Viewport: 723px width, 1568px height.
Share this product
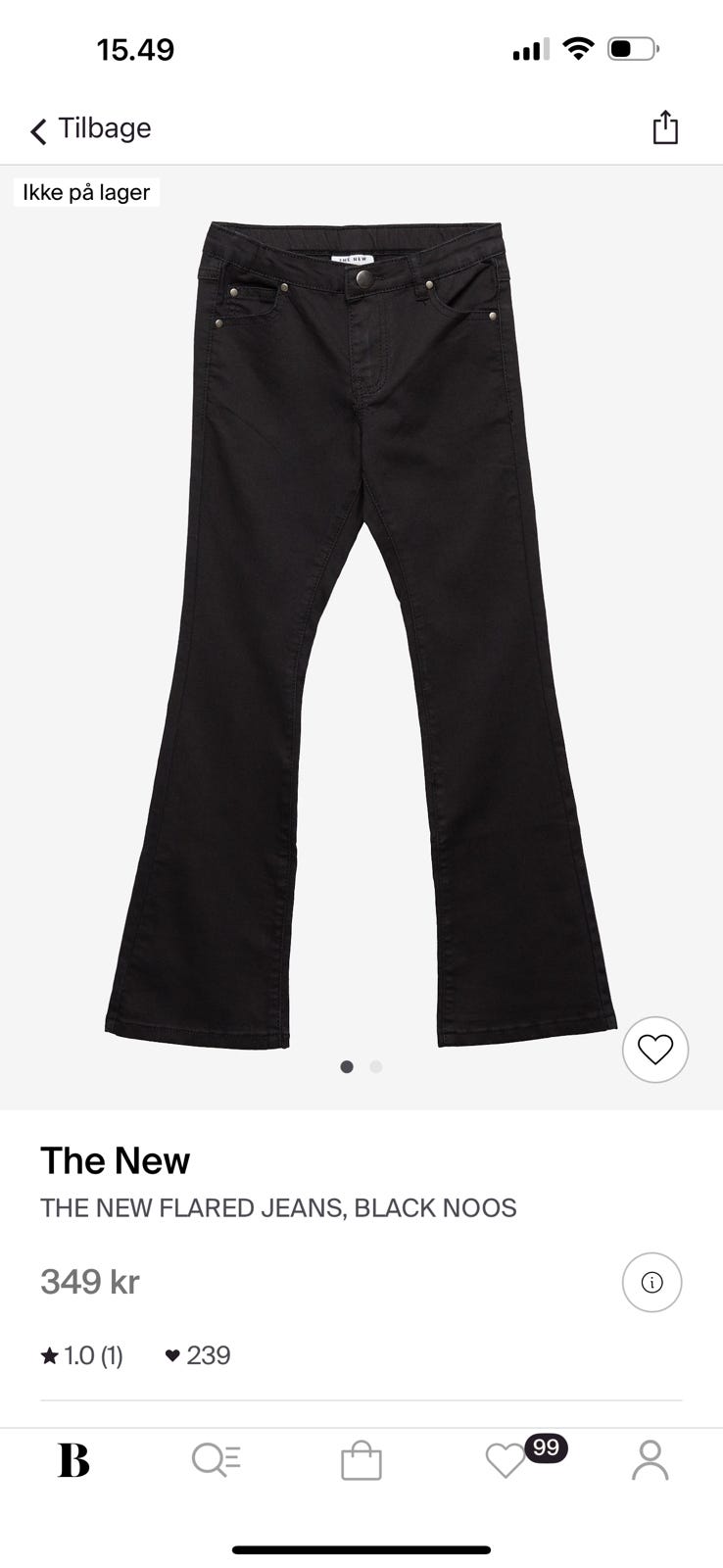[665, 128]
